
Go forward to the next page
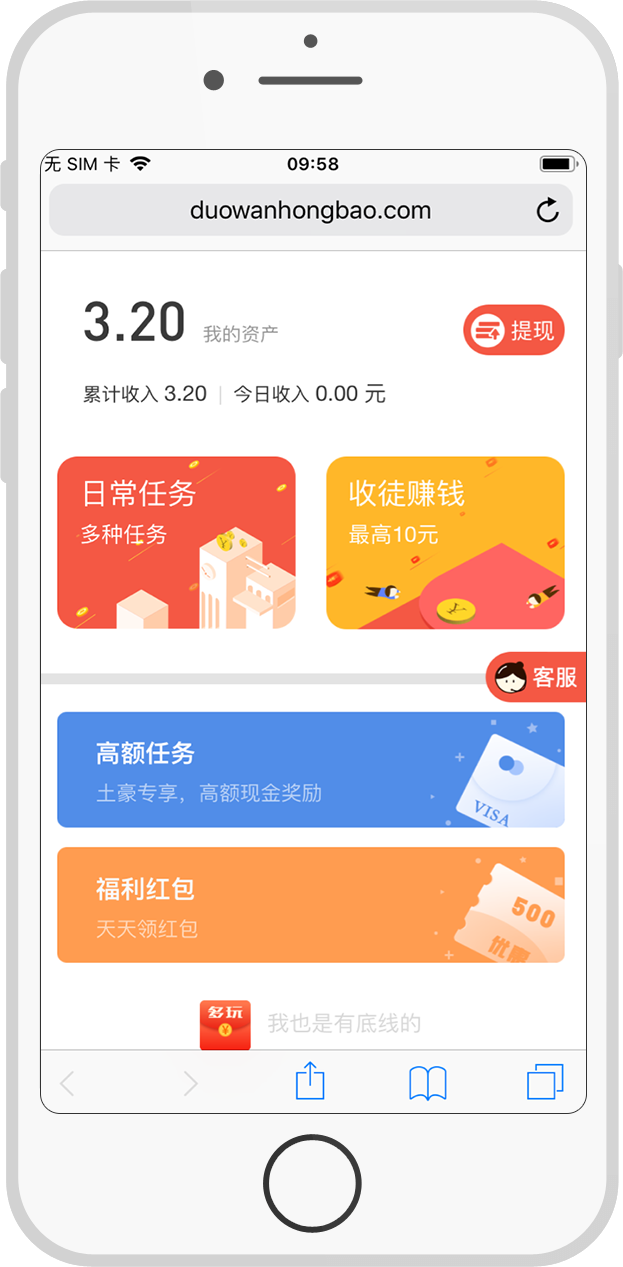click(x=190, y=1083)
